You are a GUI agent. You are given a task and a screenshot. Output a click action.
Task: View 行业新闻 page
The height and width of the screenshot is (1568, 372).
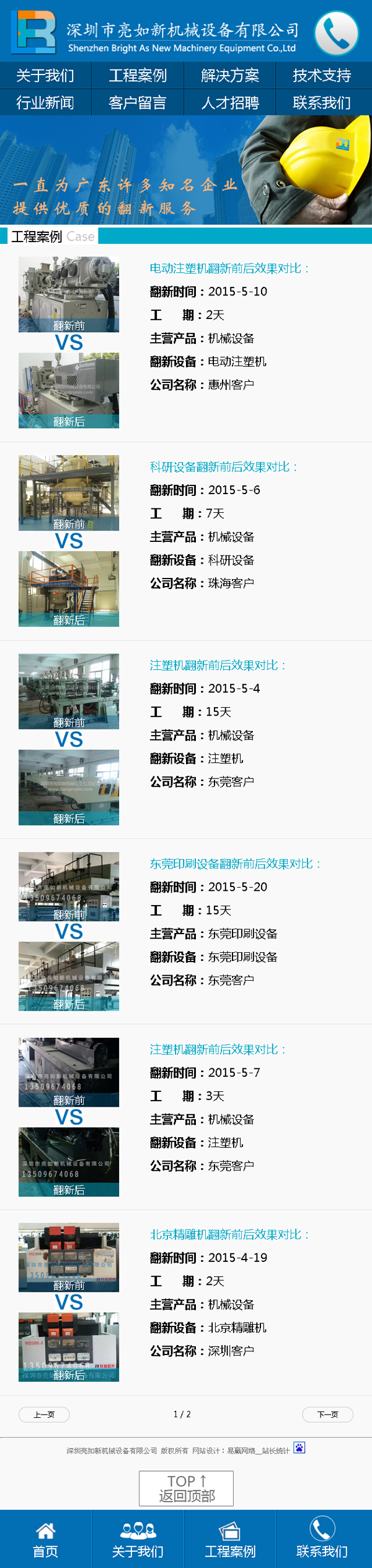point(45,103)
